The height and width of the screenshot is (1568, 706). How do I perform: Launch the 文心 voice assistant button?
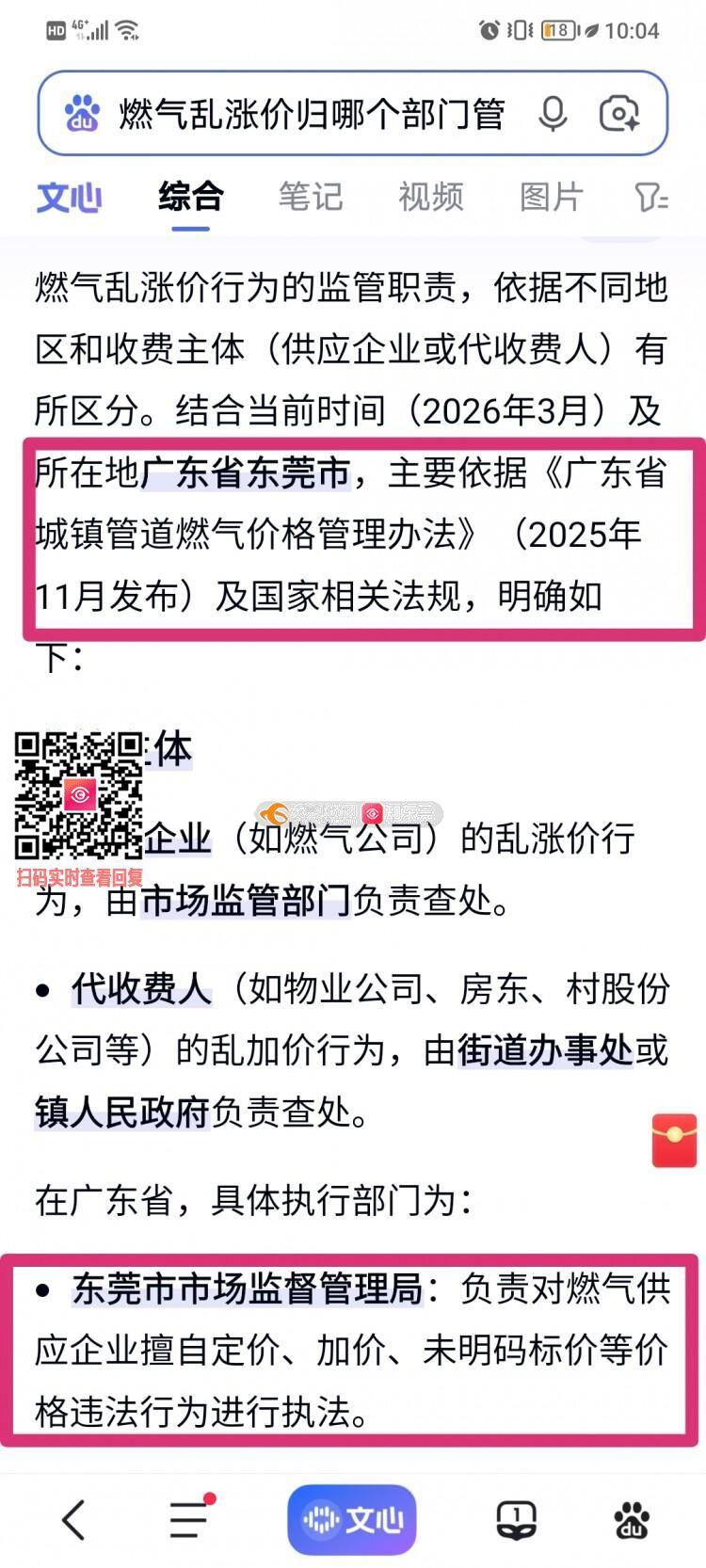pos(352,1519)
